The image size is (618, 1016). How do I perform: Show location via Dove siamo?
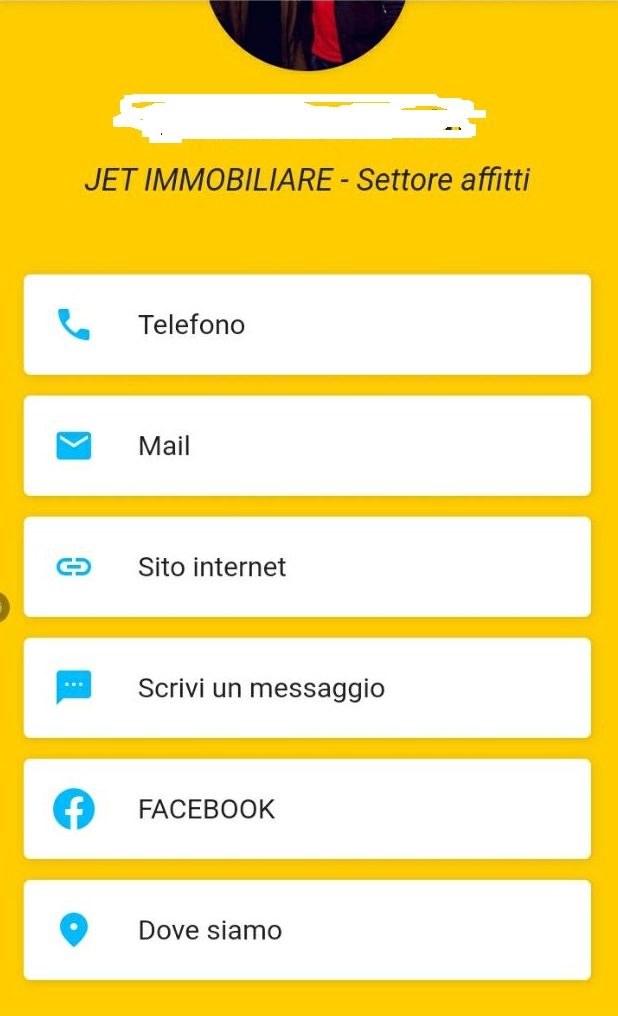pyautogui.click(x=307, y=930)
